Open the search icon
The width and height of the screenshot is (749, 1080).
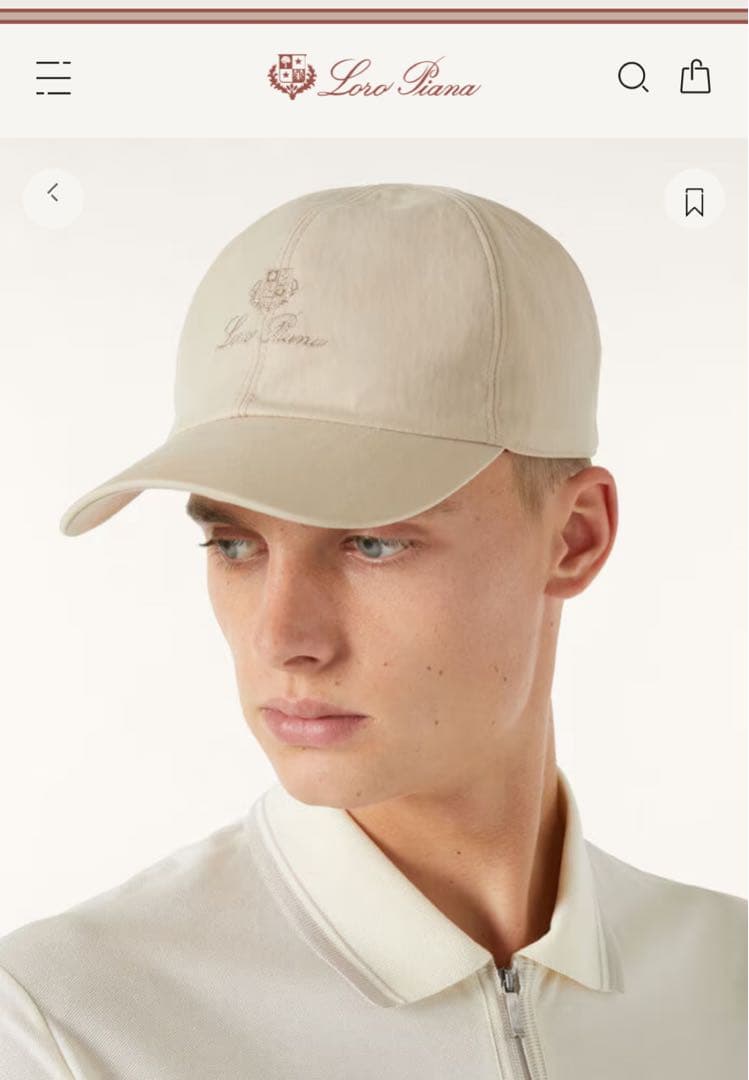click(x=632, y=77)
